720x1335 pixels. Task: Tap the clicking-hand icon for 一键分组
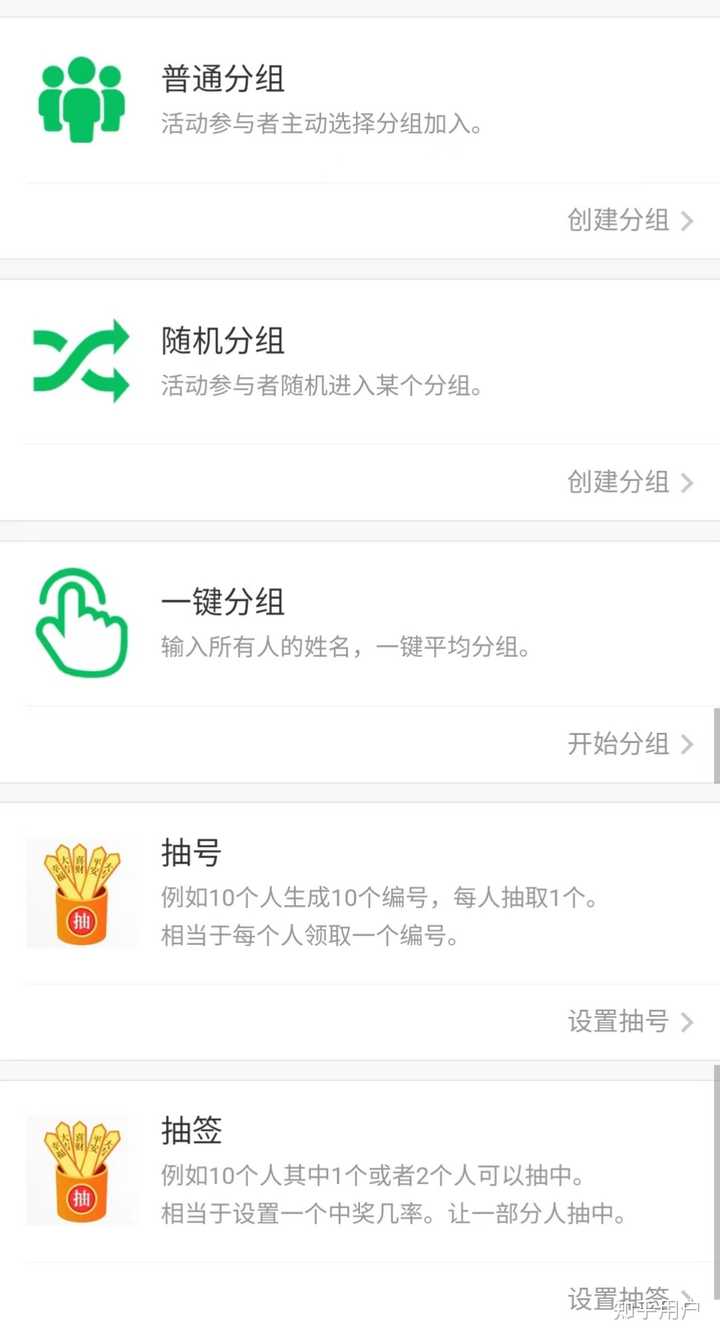coord(81,620)
